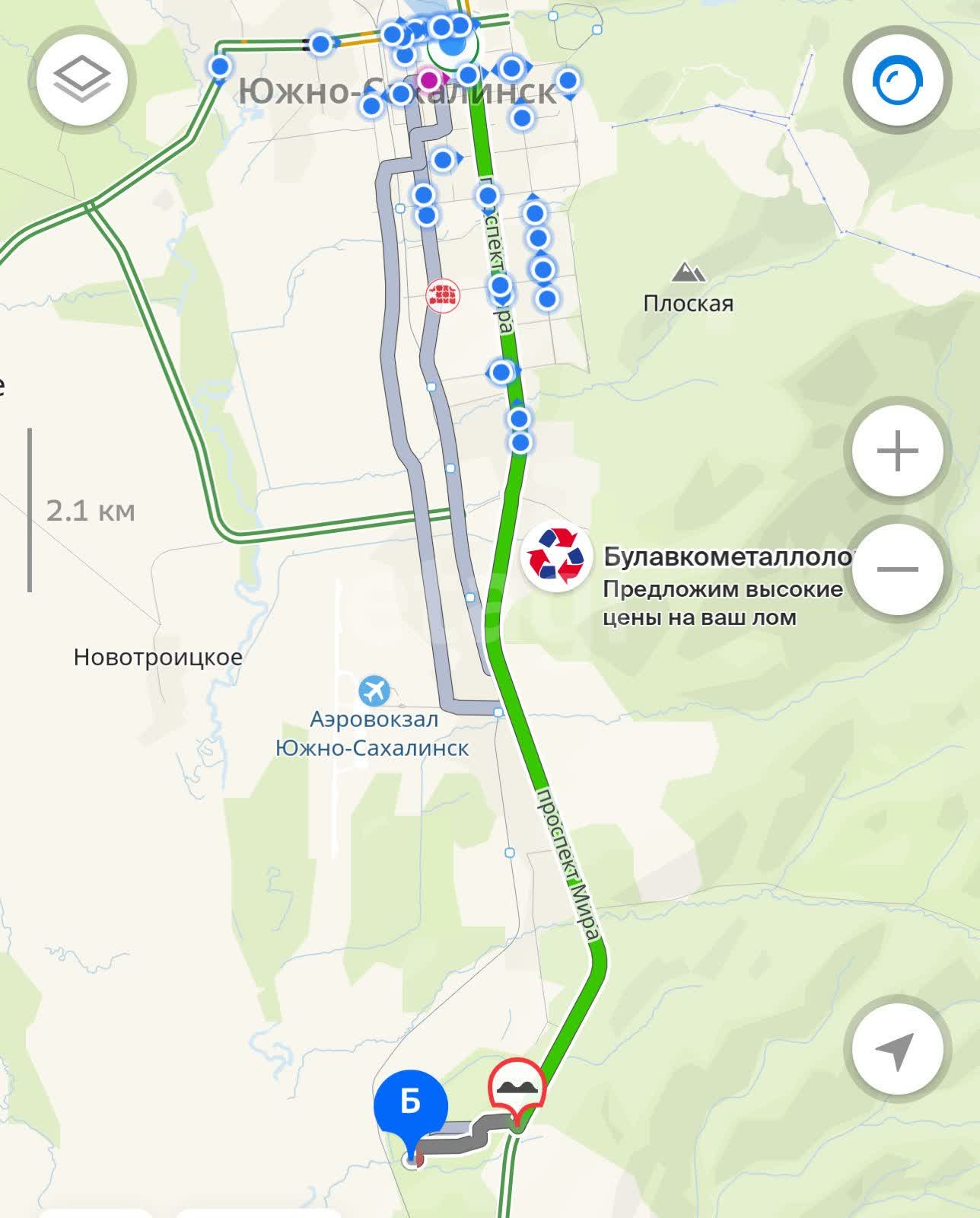Tap the blue voice assistant button
980x1218 pixels.
pos(898,80)
